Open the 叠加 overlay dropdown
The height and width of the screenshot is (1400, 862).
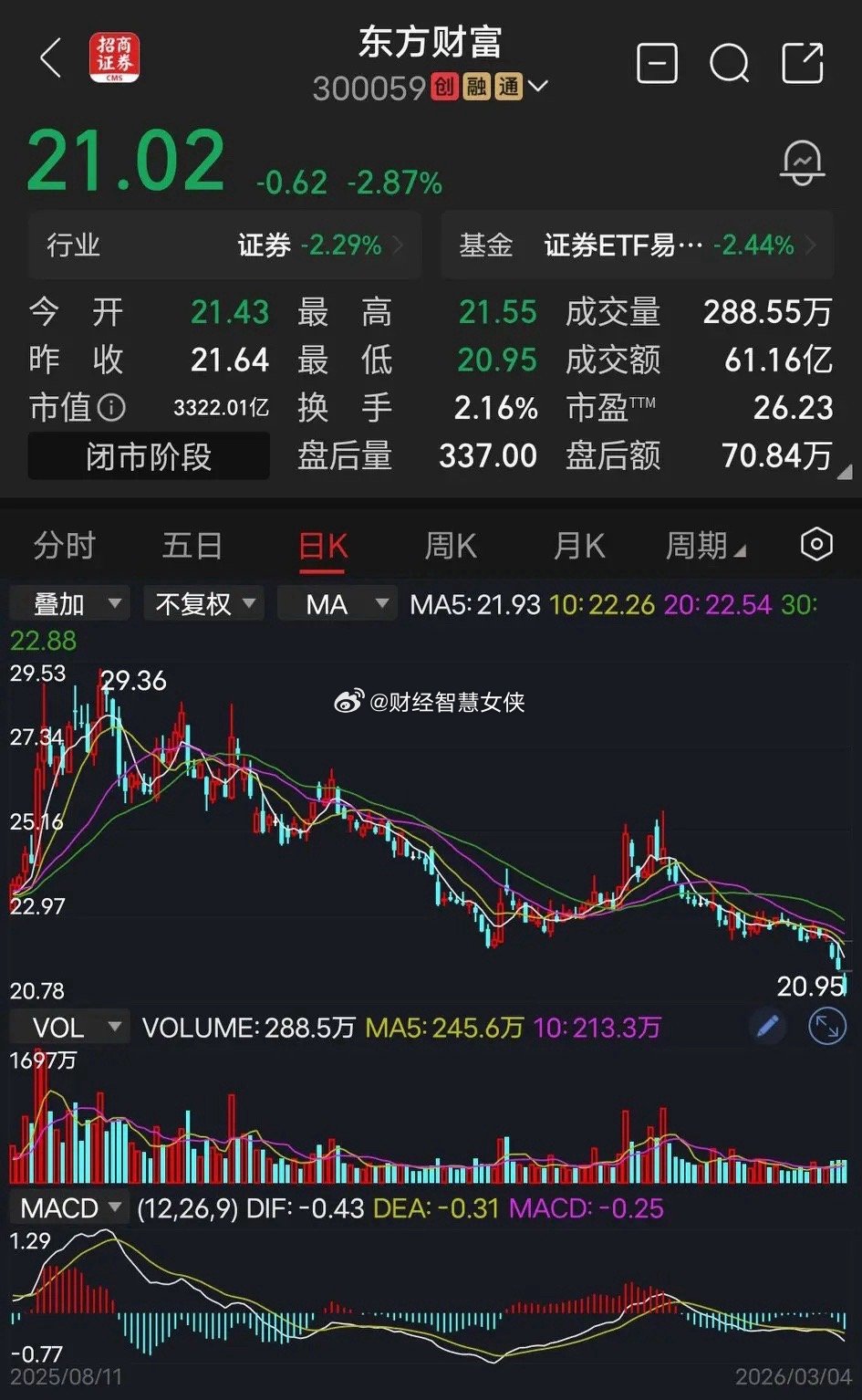68,603
